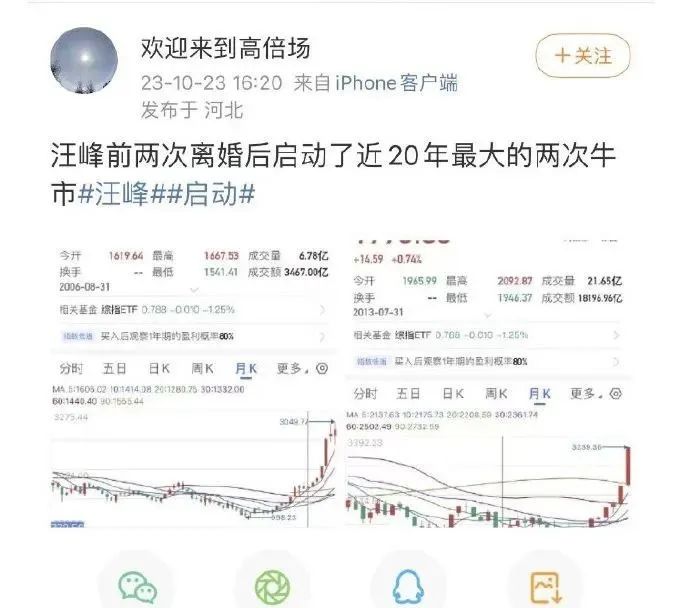Share the post to WeChat Moments
The image size is (690, 608).
271,586
